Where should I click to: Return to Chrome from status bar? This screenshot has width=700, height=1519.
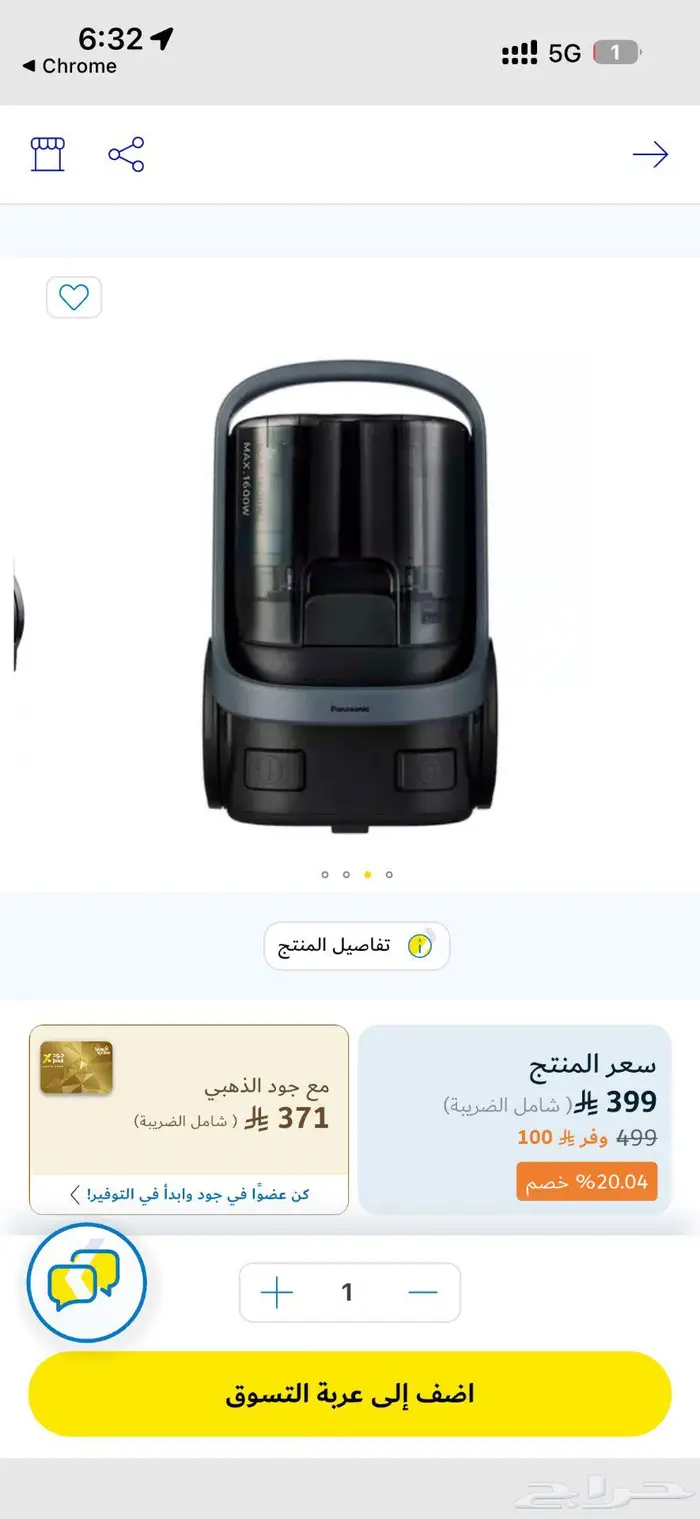[x=69, y=66]
